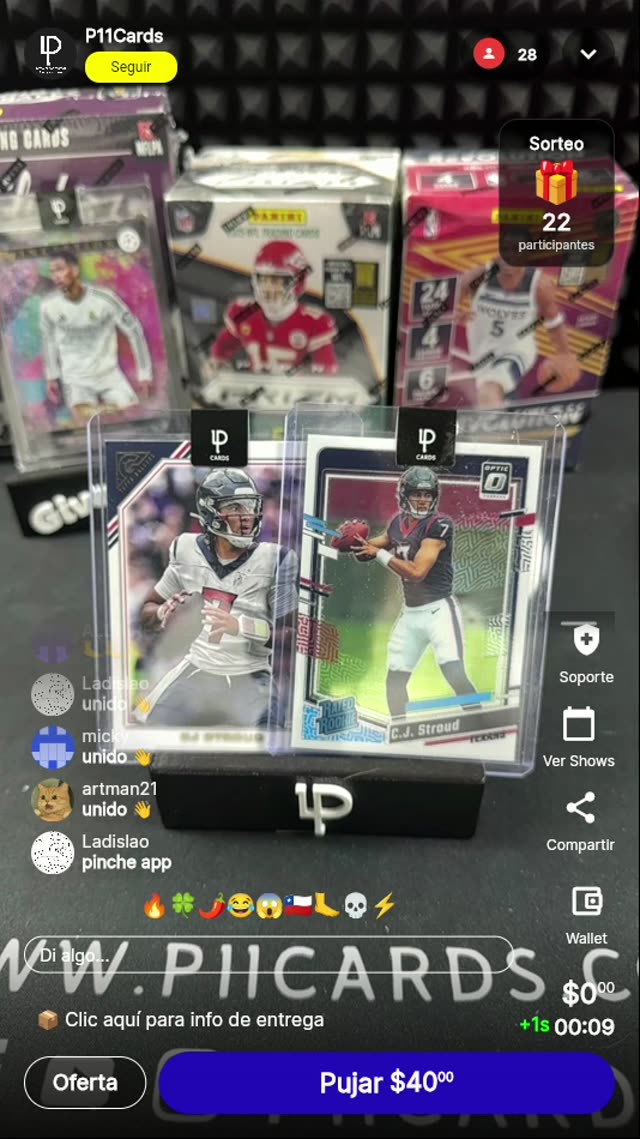Open the P11Cards profile avatar
The width and height of the screenshot is (640, 1139).
click(50, 52)
